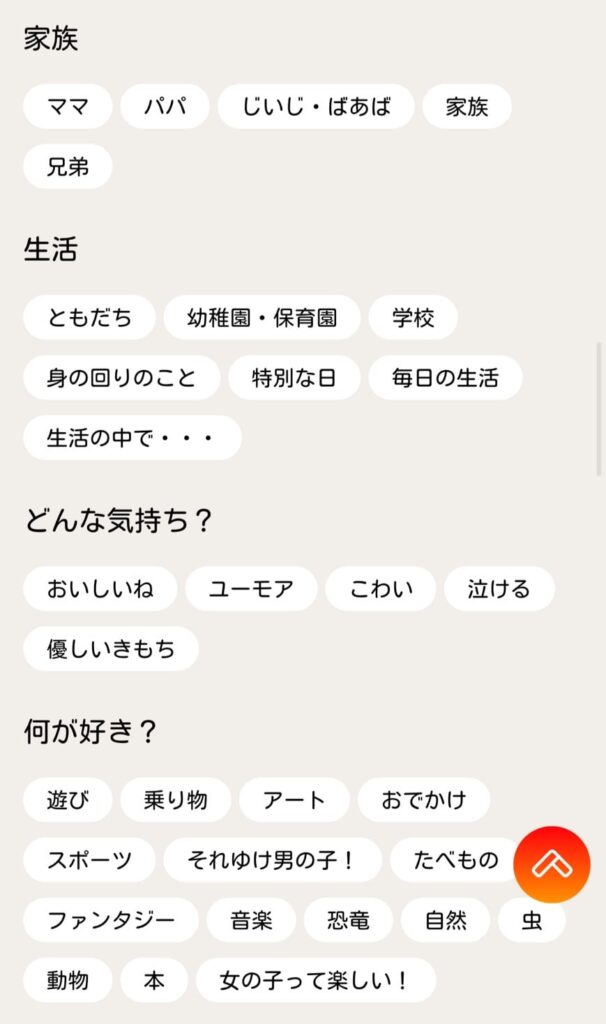Viewport: 606px width, 1024px height.
Task: Tap the 恐竜 chip
Action: (x=349, y=920)
